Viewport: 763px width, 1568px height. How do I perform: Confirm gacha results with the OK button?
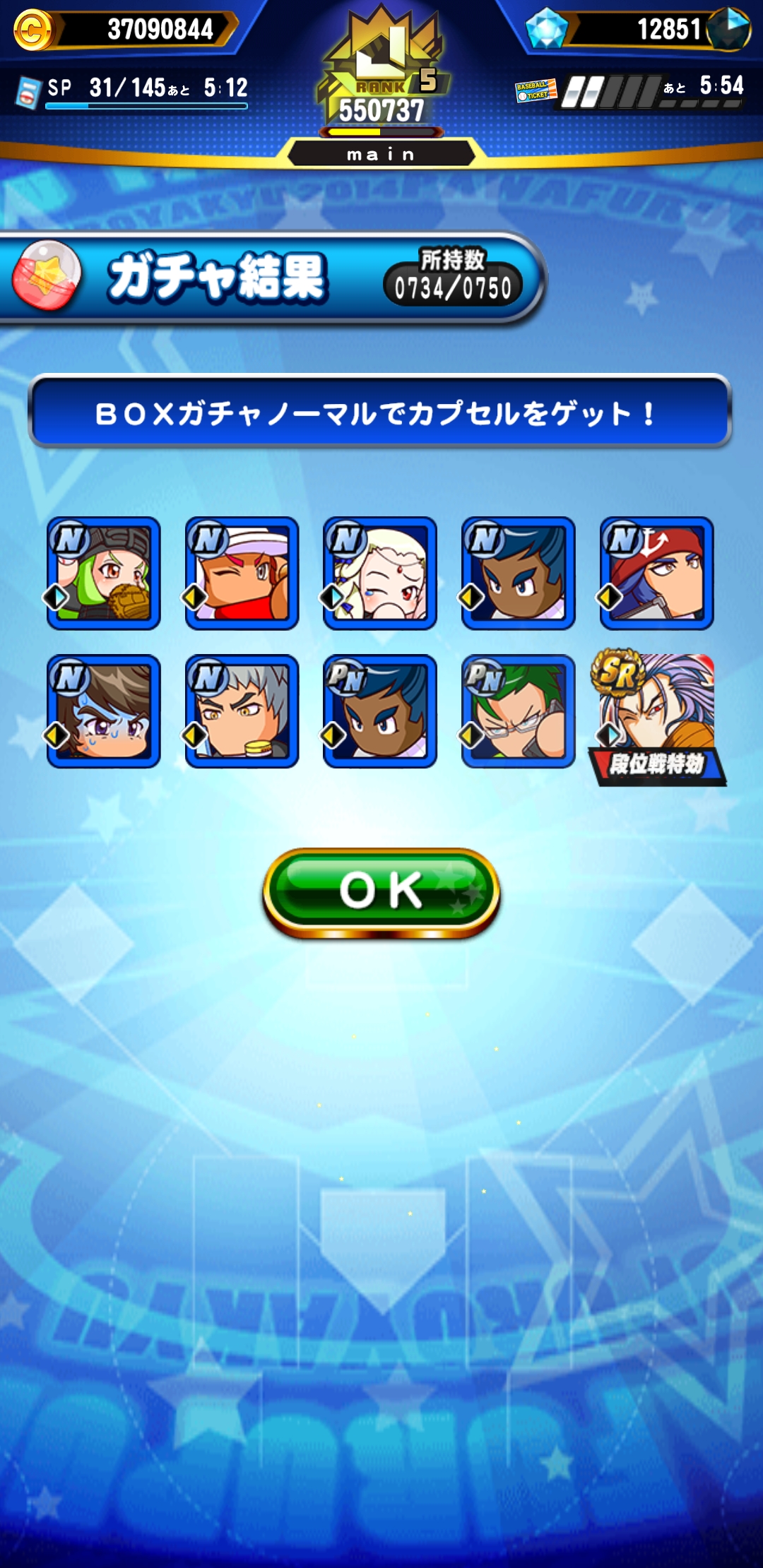(x=381, y=893)
